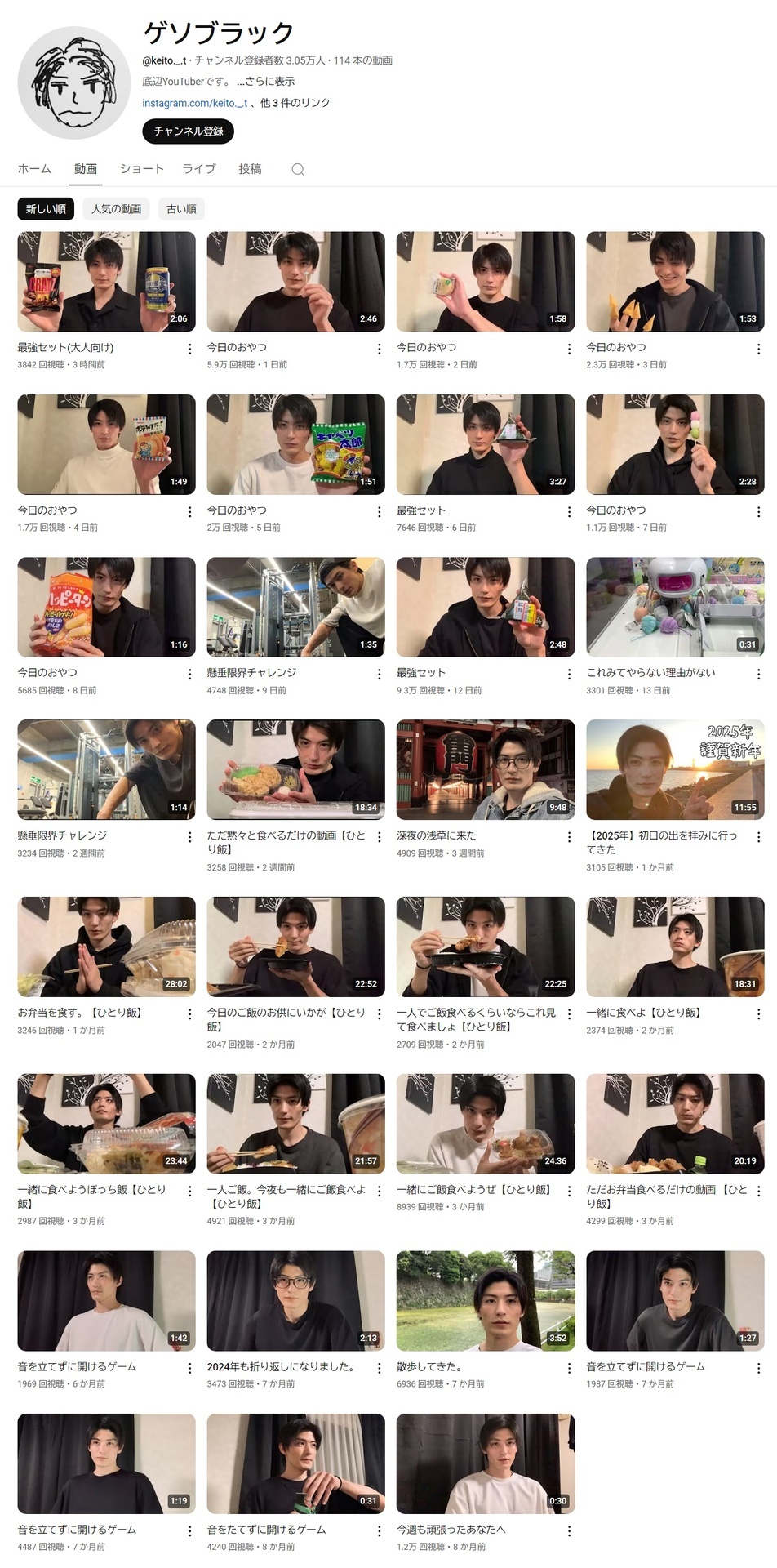Open the instagram.com/keito channel link
777x1568 pixels.
[x=195, y=103]
